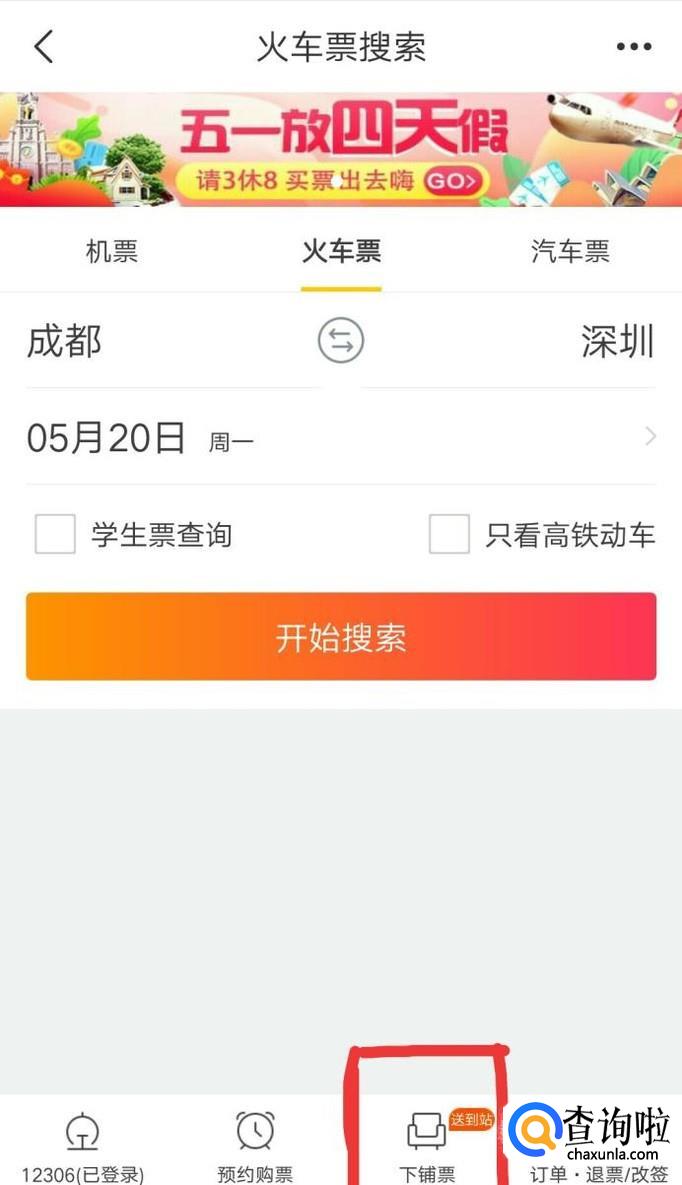This screenshot has width=682, height=1185.
Task: Open the three-dot overflow menu
Action: [634, 47]
